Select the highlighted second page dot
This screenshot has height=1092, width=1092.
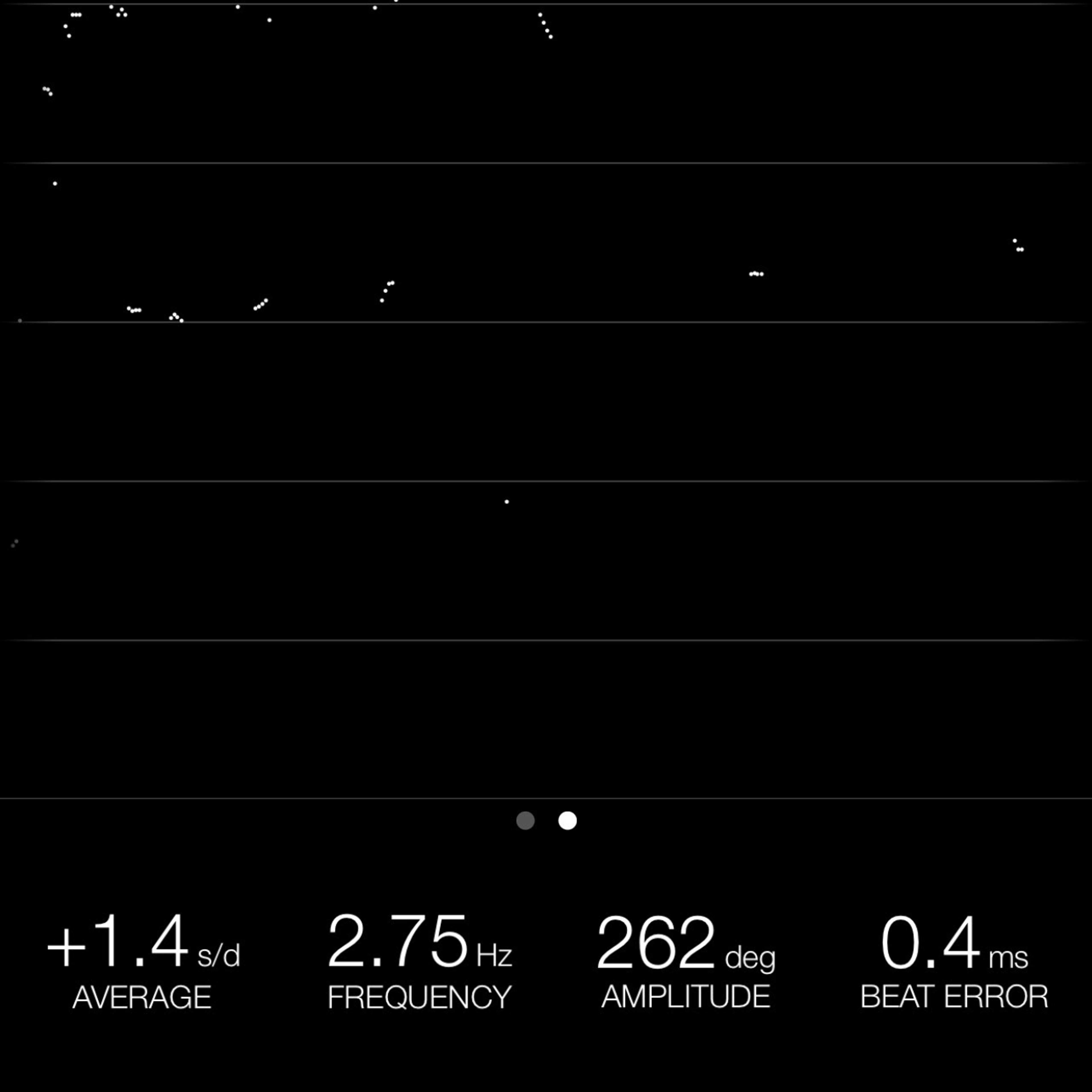coord(568,820)
